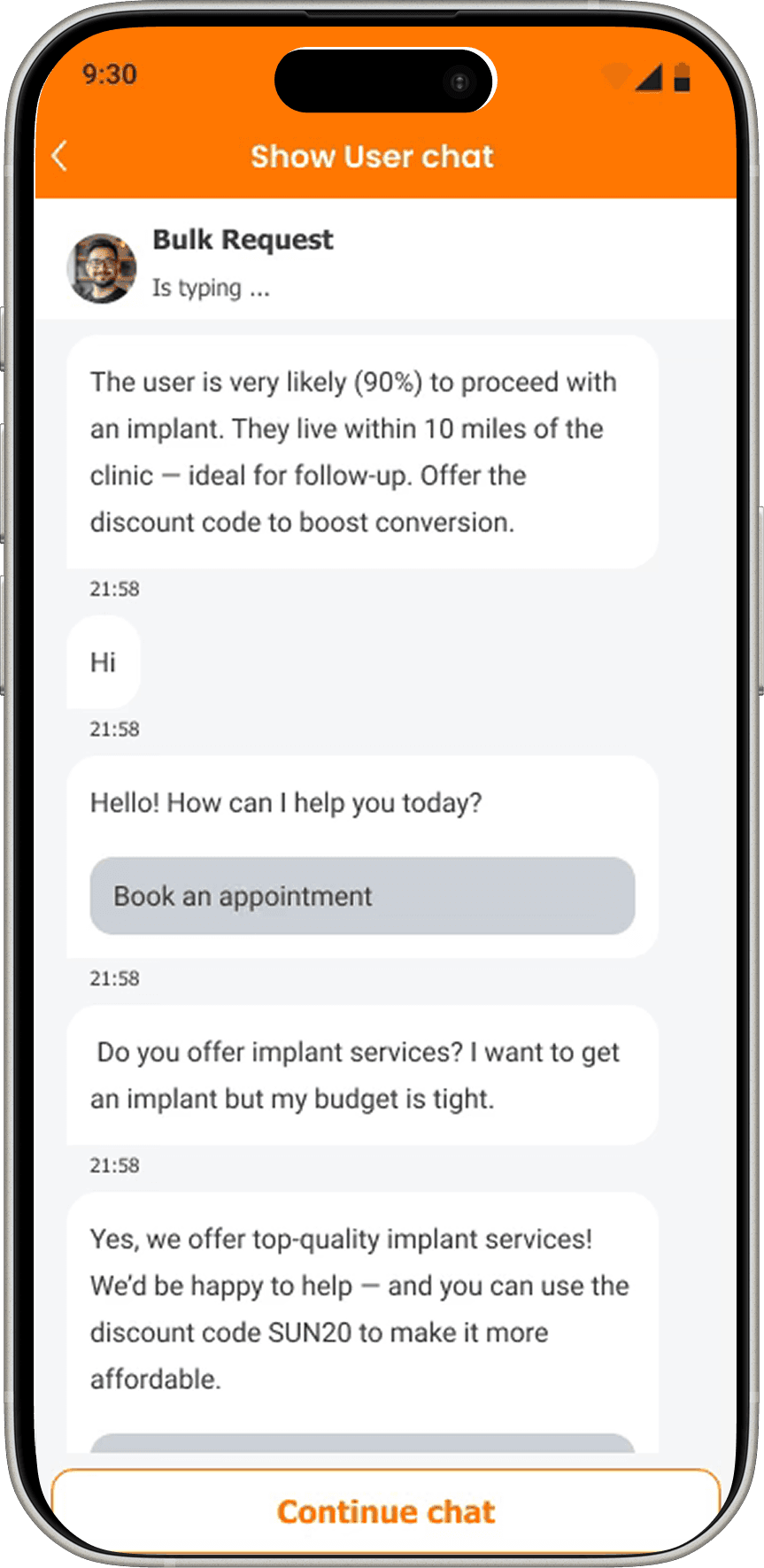Tap the 'Is typing ...' status indicator

[212, 288]
